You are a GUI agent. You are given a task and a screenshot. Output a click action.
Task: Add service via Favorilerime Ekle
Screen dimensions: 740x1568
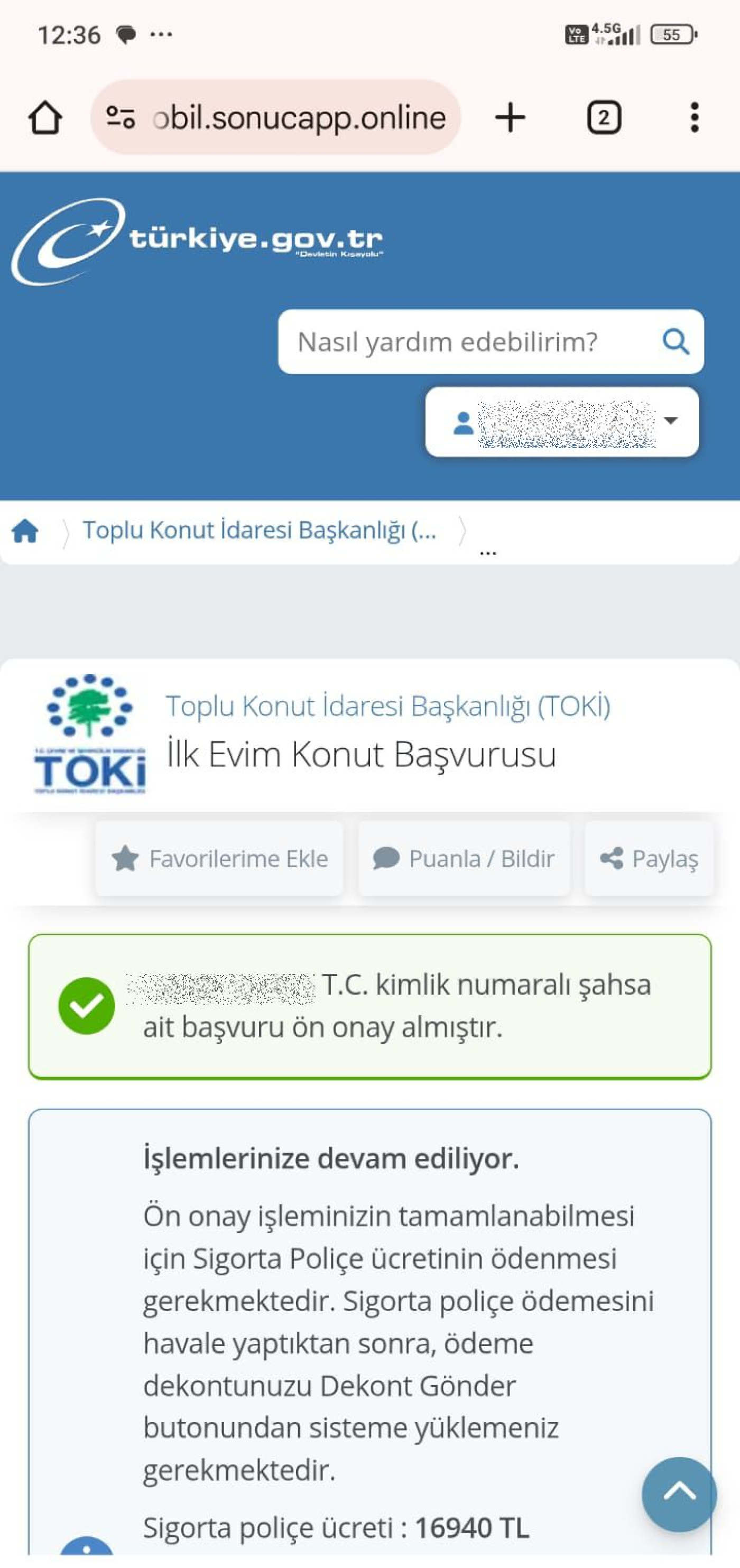(x=219, y=859)
